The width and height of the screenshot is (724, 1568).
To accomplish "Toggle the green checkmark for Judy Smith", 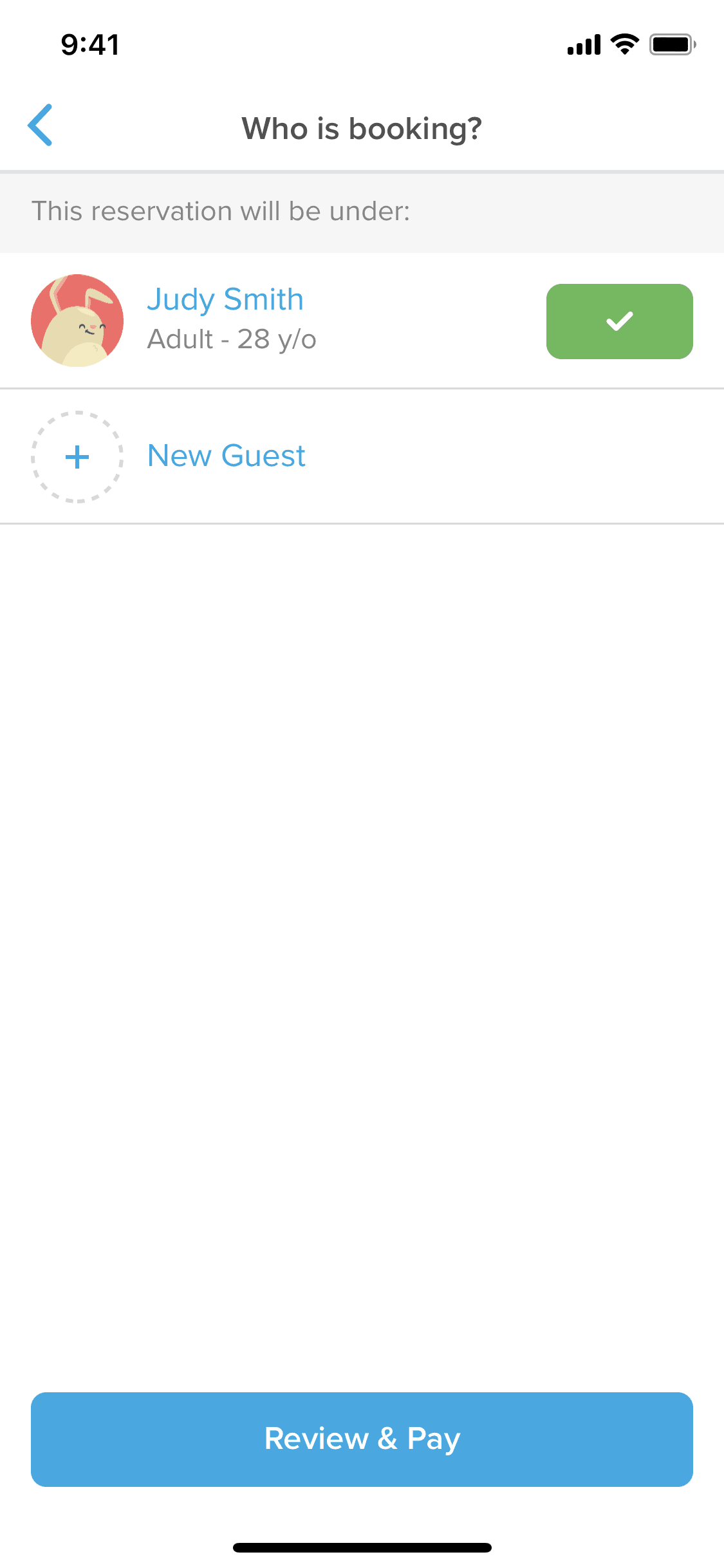I will coord(619,321).
